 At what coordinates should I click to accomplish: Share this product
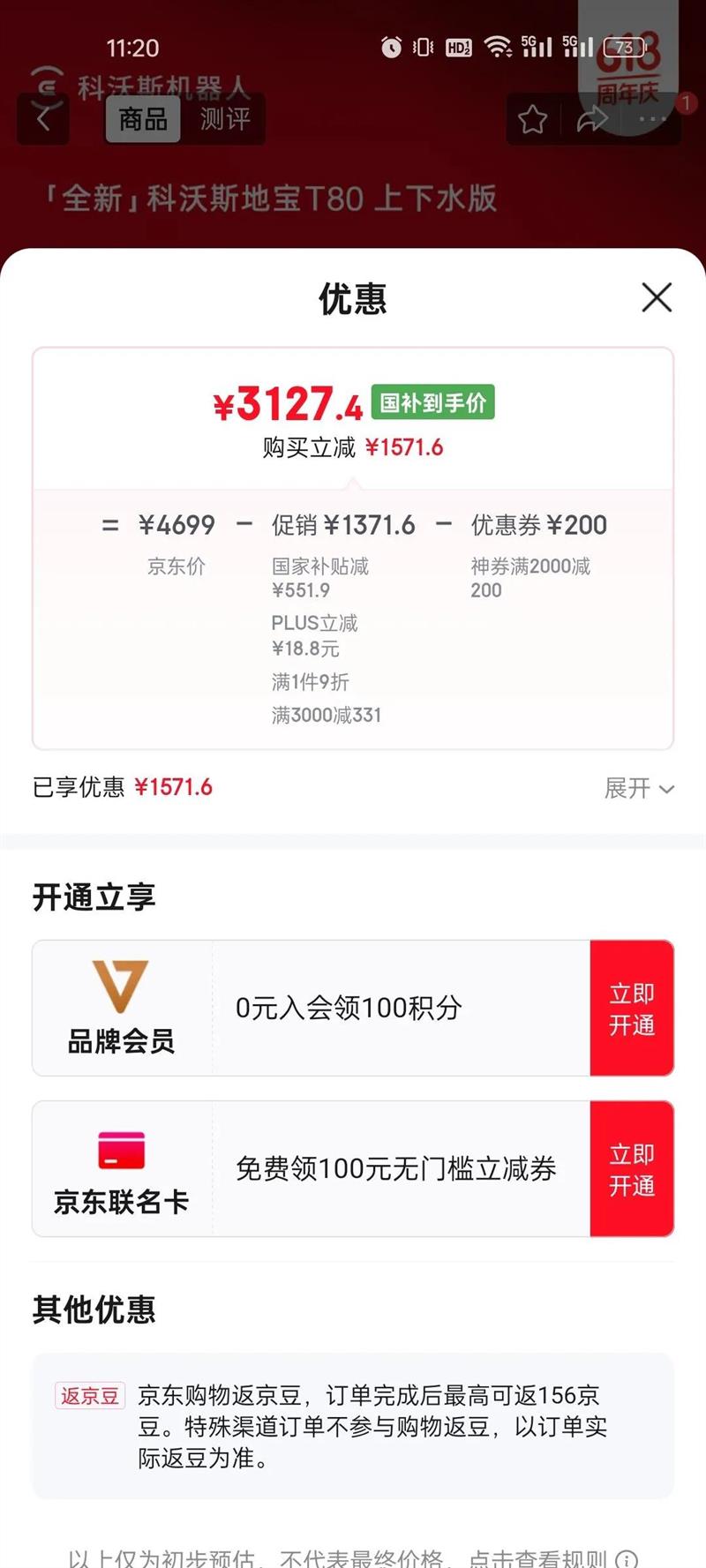point(592,119)
